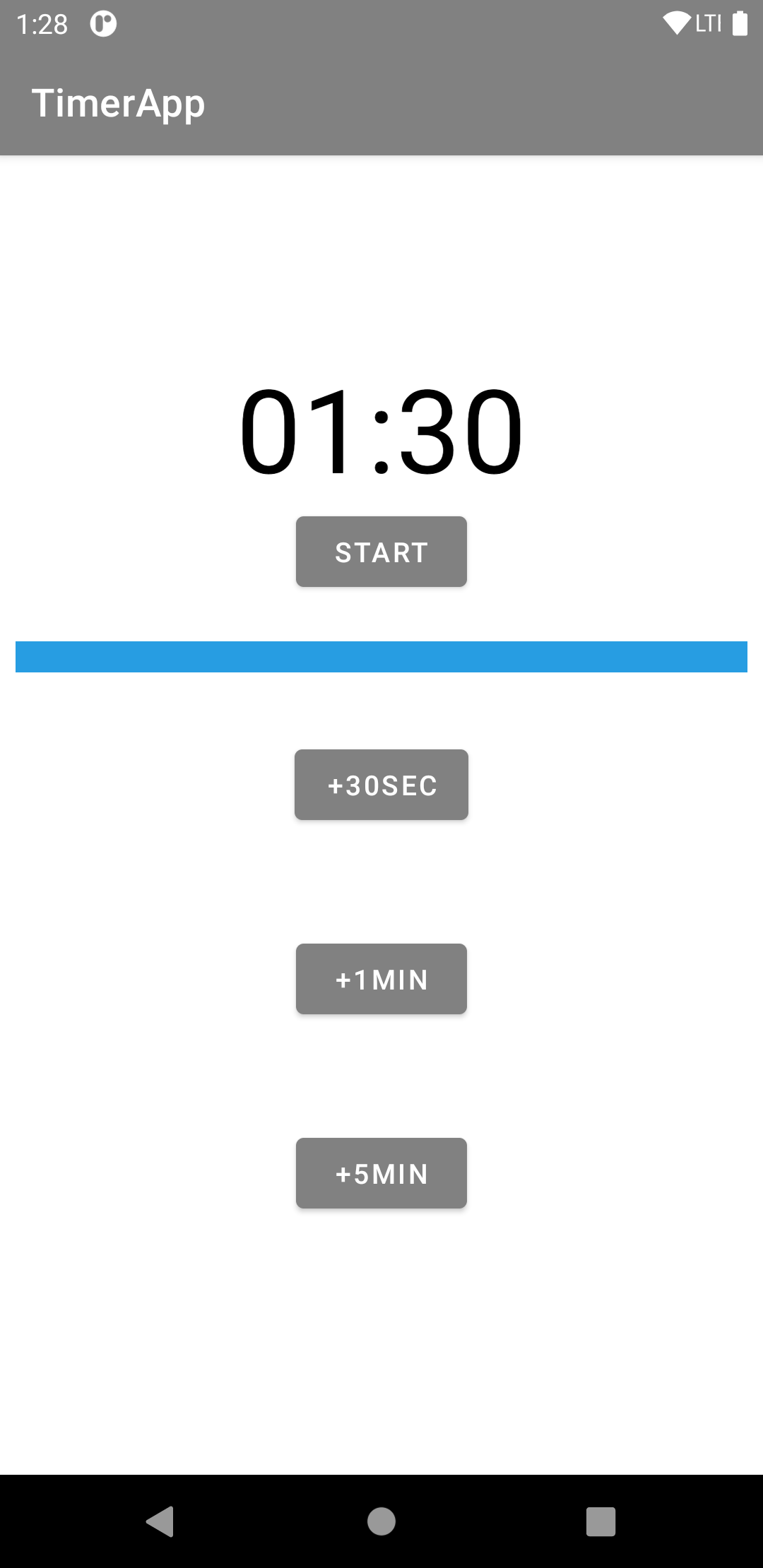The width and height of the screenshot is (763, 1568).
Task: Start the timer countdown
Action: pyautogui.click(x=381, y=552)
